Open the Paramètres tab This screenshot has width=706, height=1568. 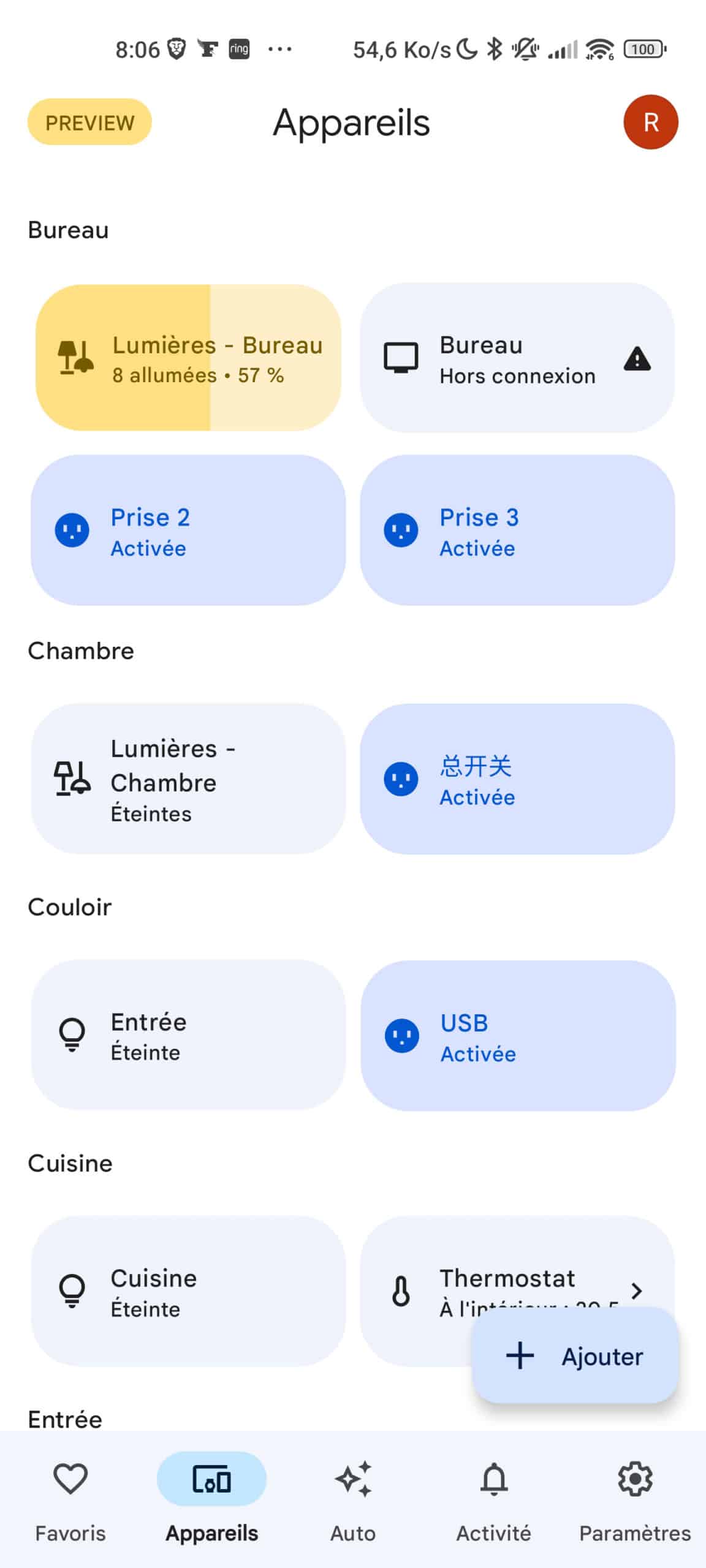click(635, 1501)
